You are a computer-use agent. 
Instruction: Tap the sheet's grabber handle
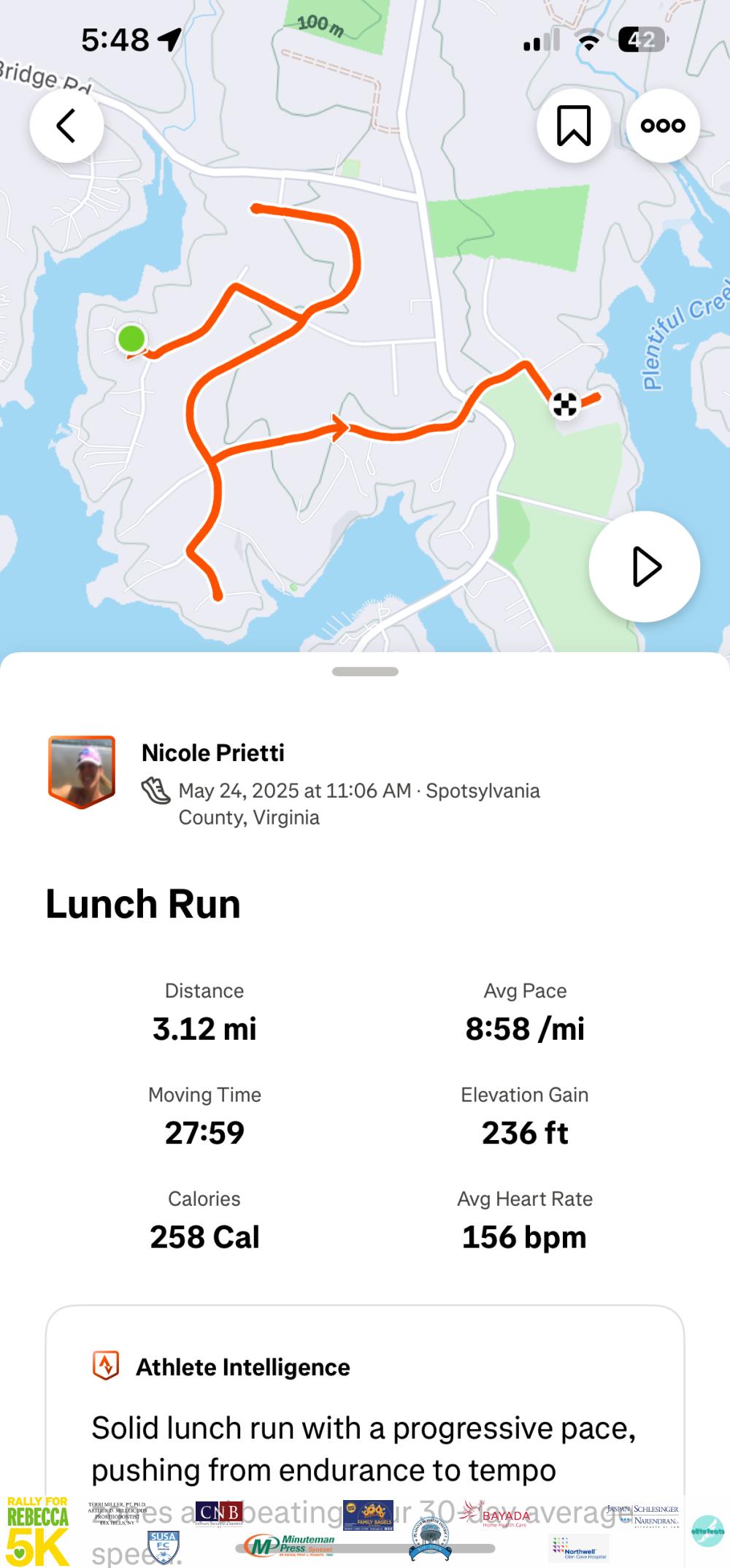(x=365, y=672)
